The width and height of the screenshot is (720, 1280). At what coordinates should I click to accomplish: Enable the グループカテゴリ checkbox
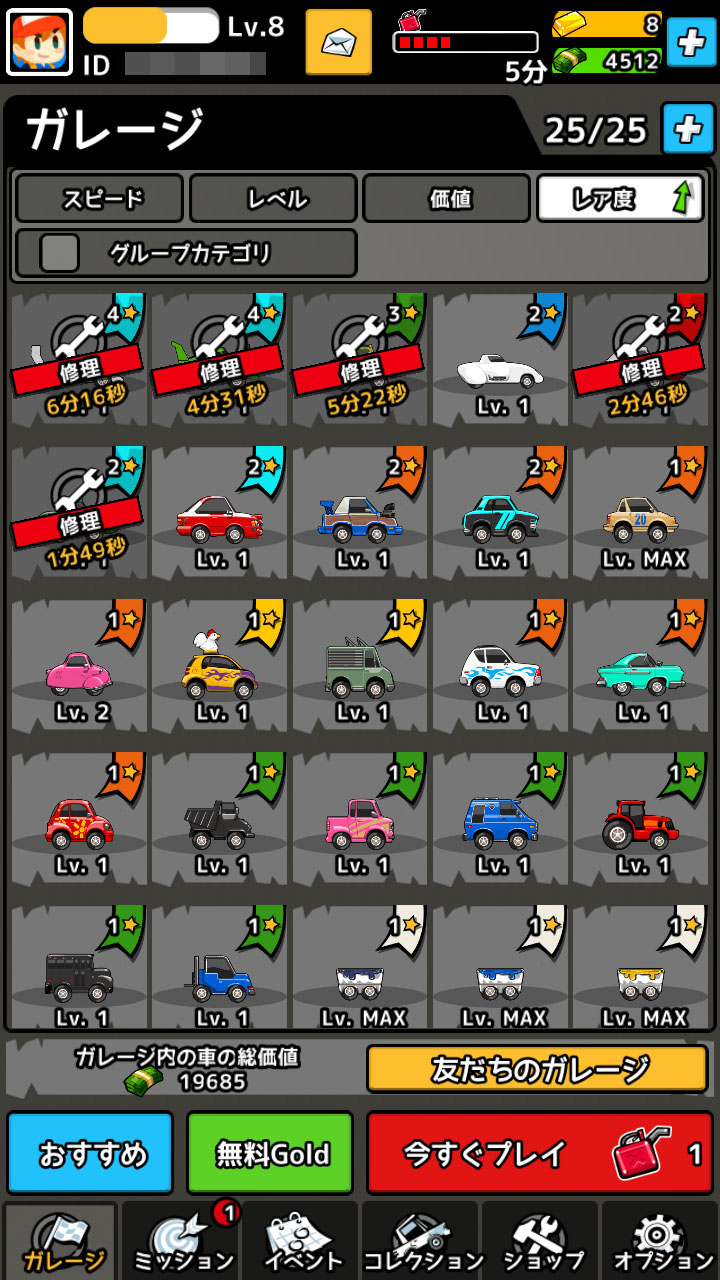(59, 253)
